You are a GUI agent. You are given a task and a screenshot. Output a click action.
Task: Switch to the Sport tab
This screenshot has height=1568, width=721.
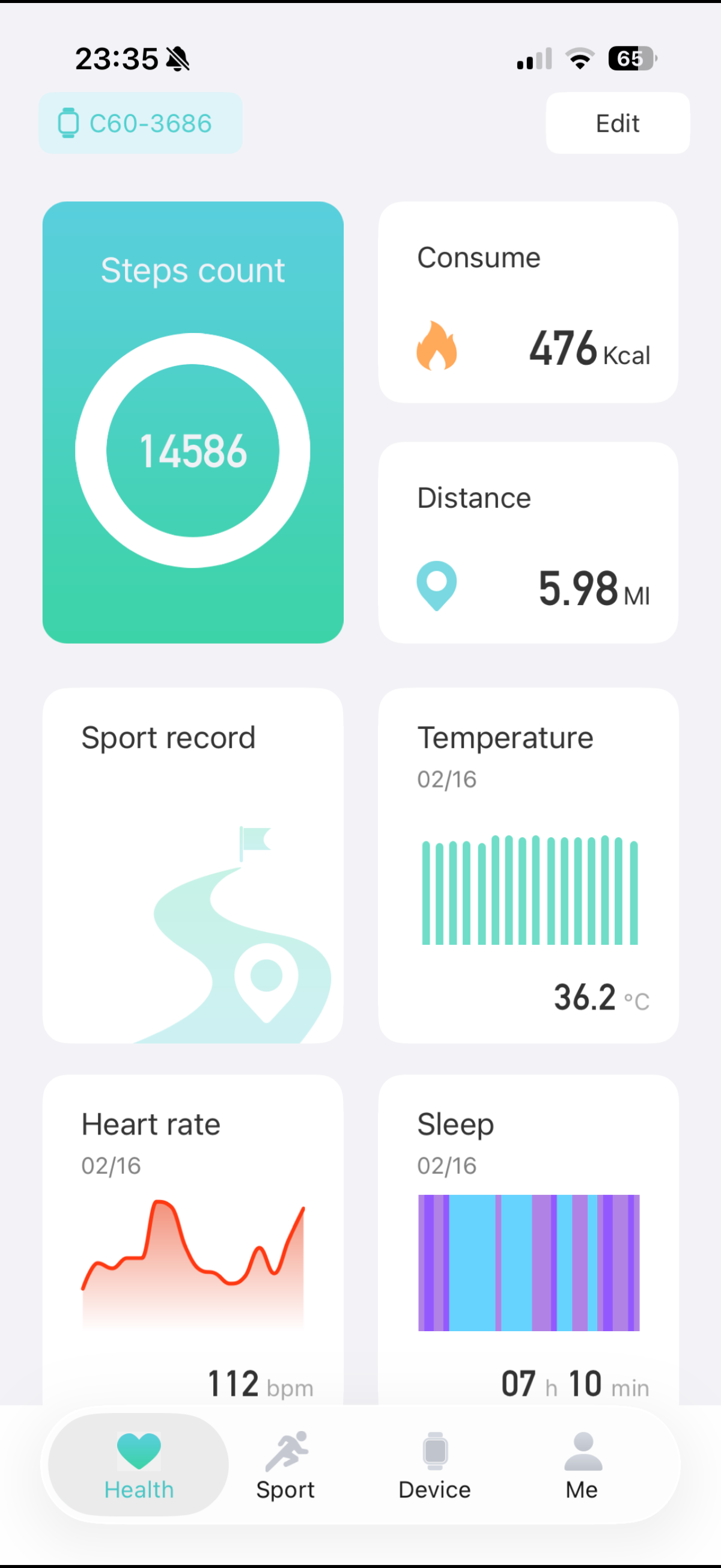click(285, 1465)
